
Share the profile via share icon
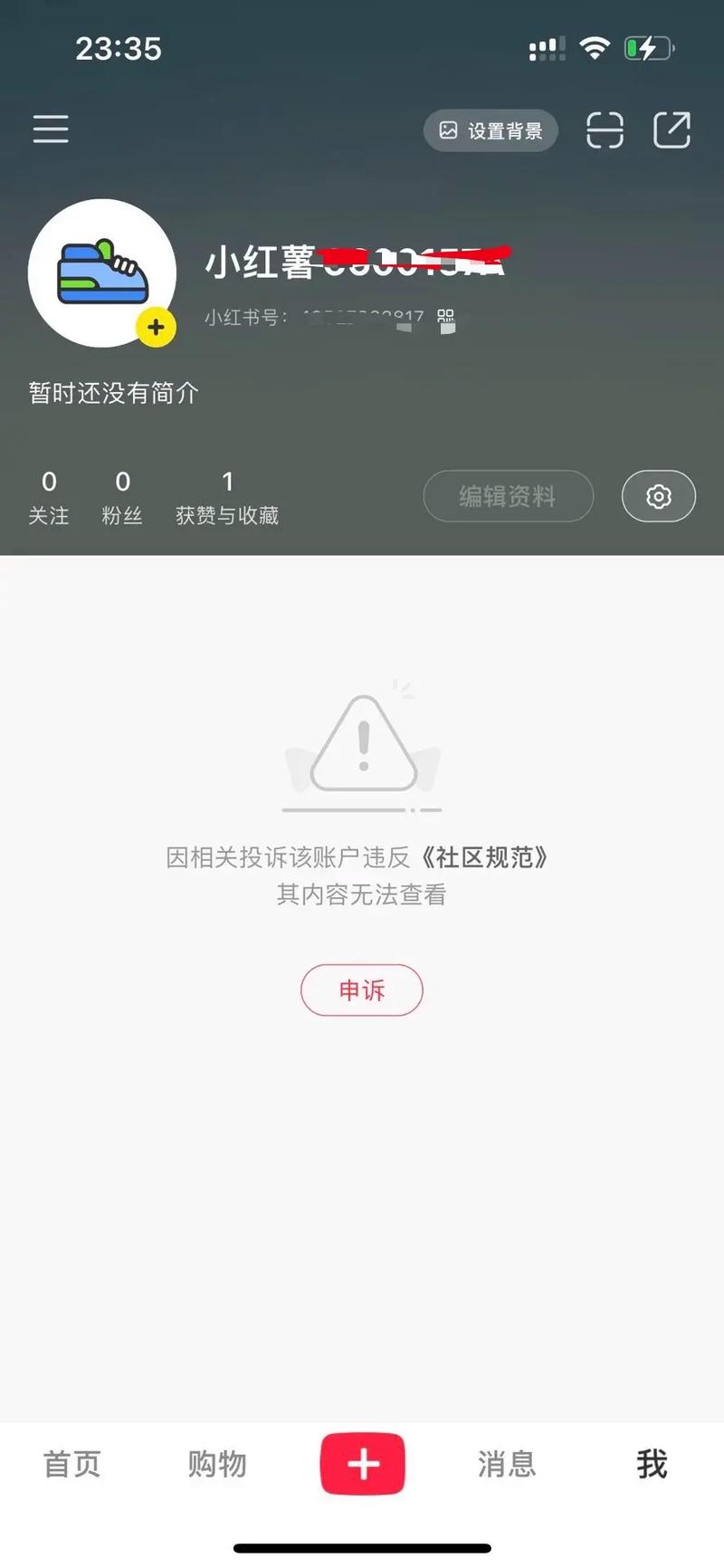(672, 130)
